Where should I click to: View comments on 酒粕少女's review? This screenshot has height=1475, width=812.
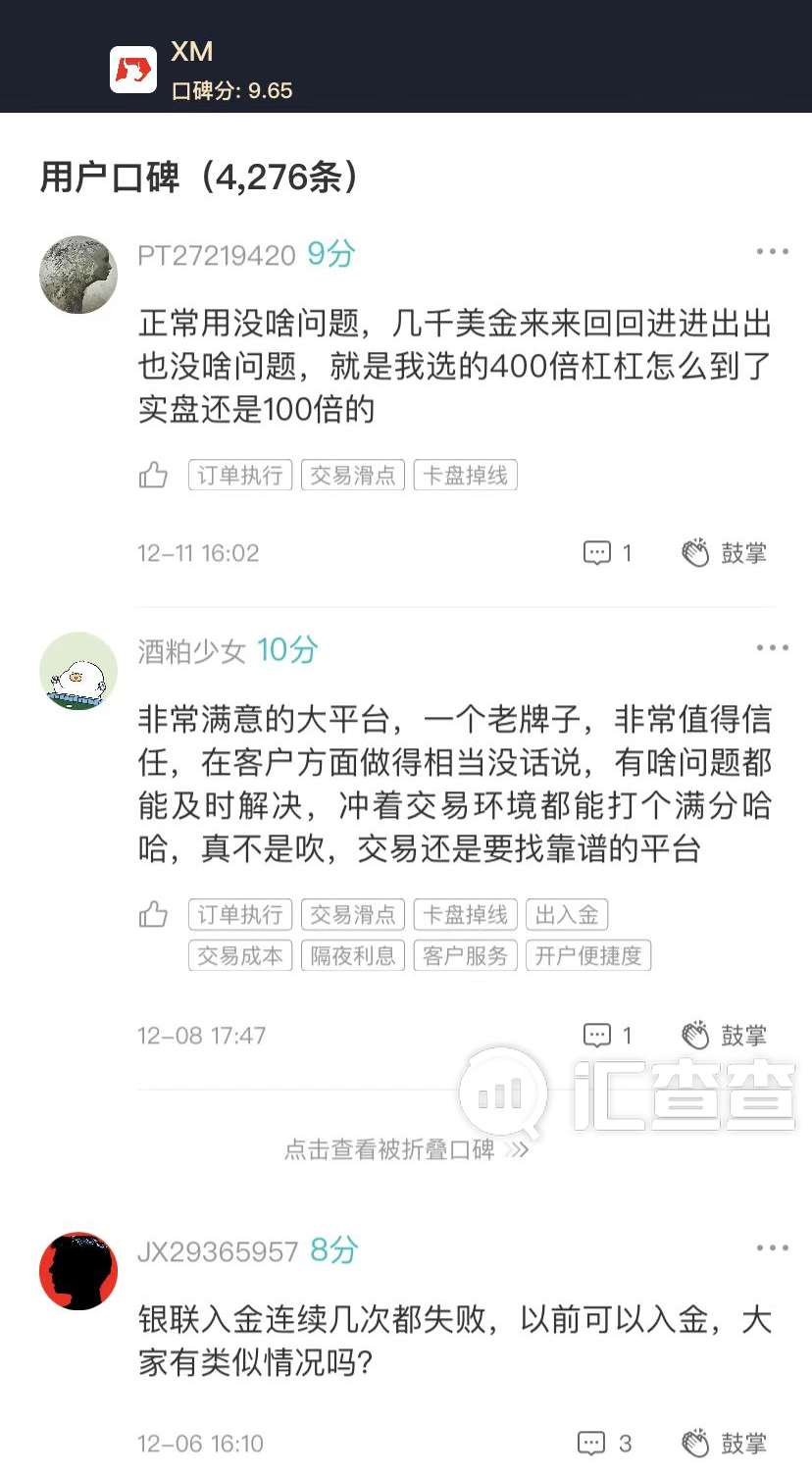pyautogui.click(x=607, y=1036)
